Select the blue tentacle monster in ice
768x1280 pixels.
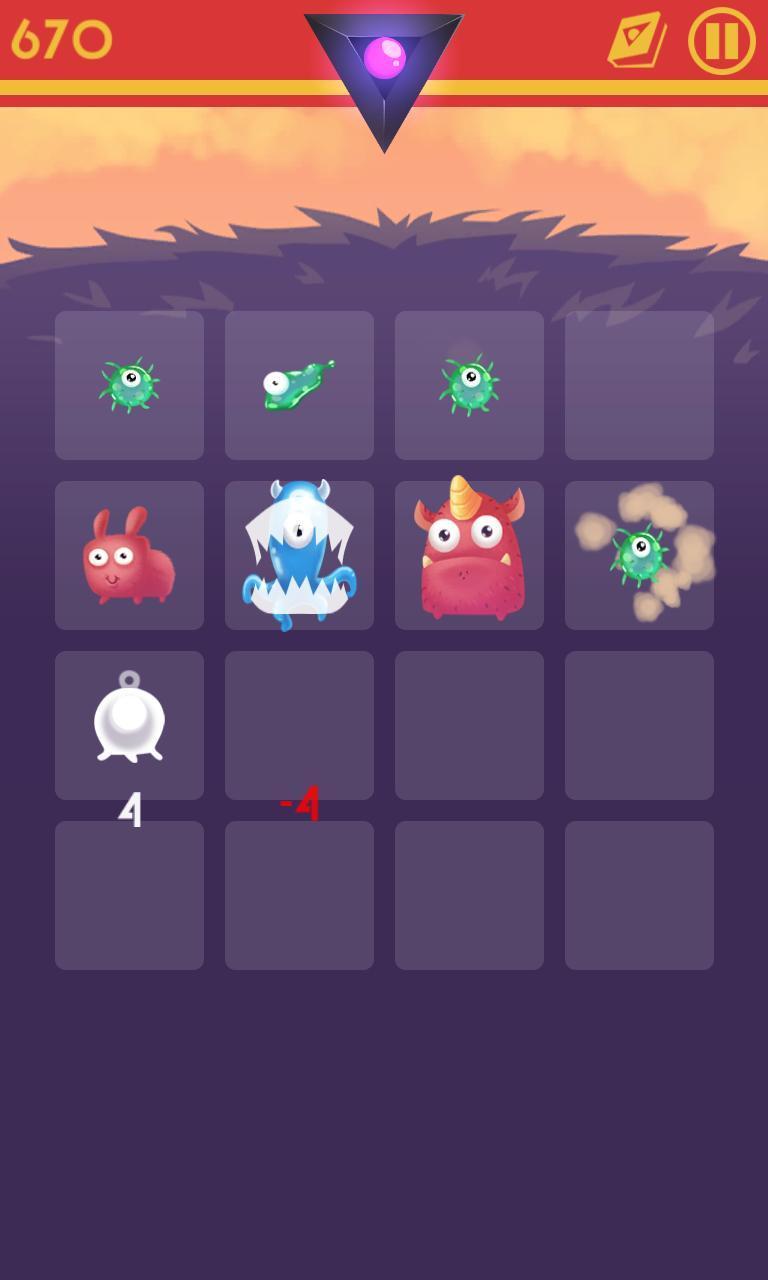click(x=299, y=556)
